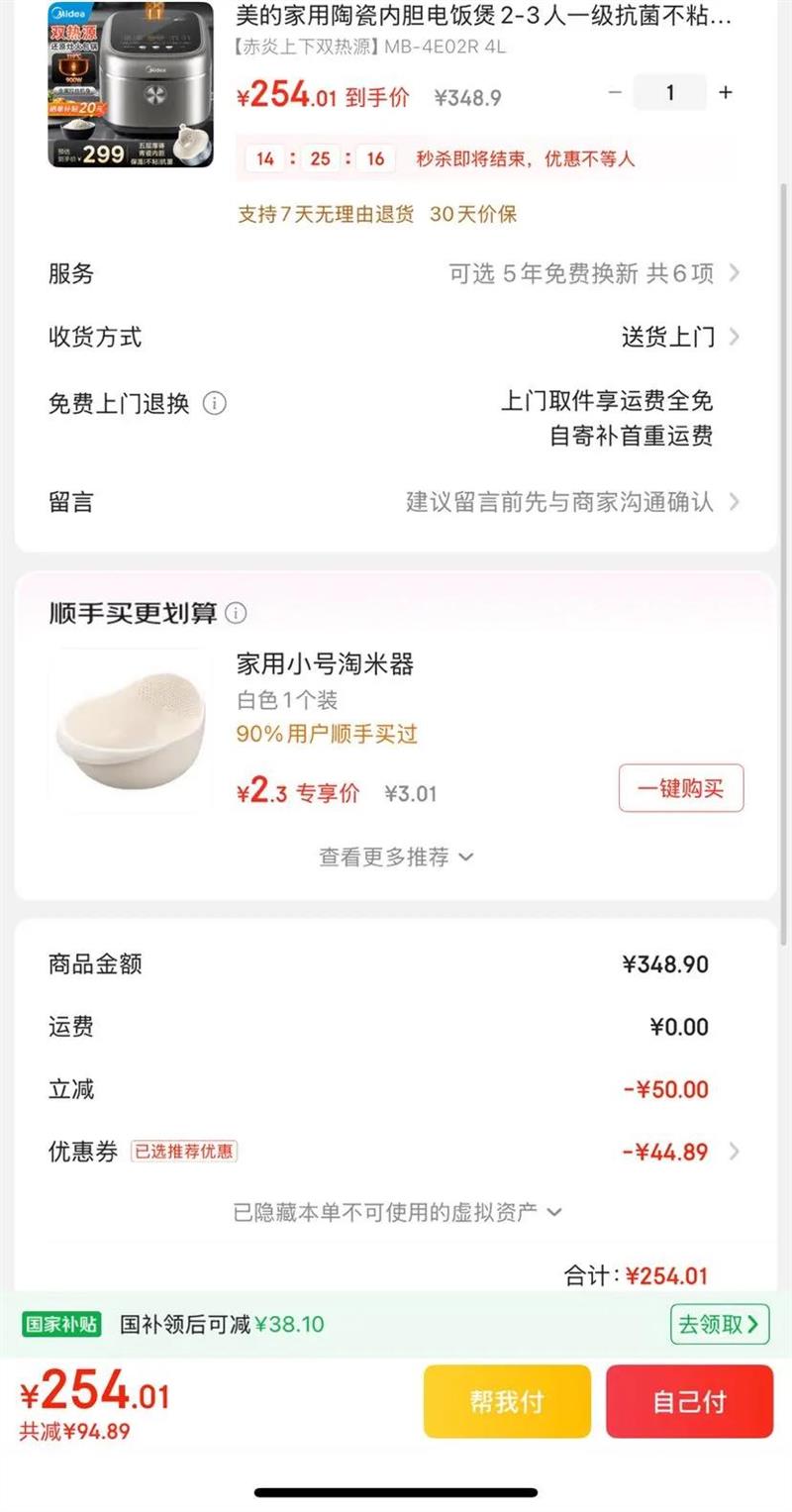Show info about 免费上门退换
This screenshot has width=792, height=1512.
coord(215,404)
